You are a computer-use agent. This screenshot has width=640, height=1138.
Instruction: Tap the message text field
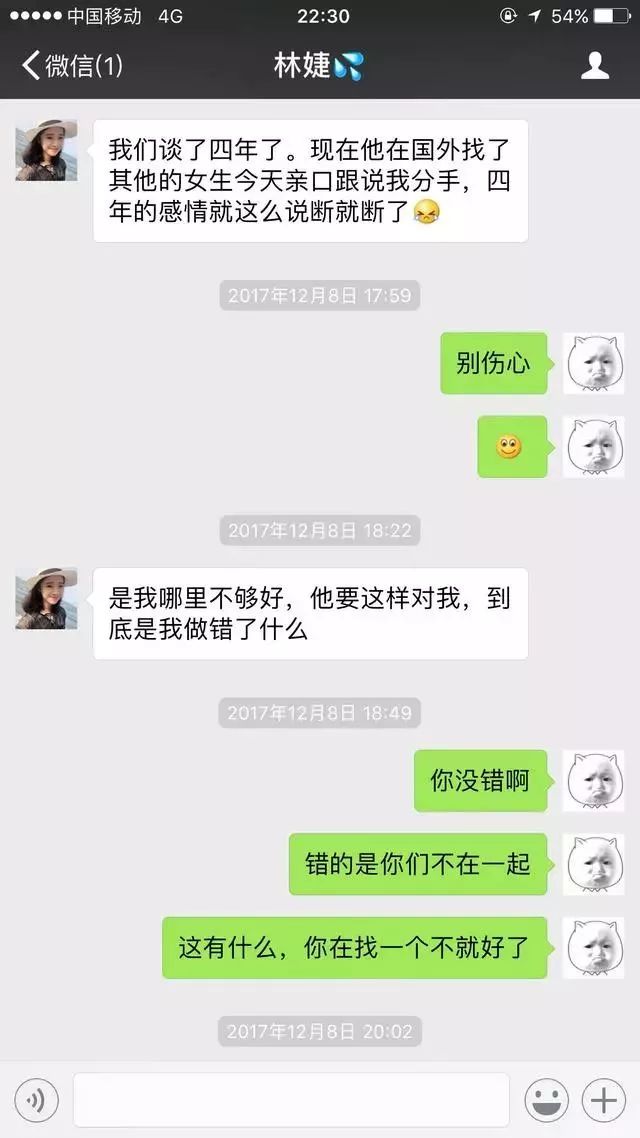(291, 1100)
